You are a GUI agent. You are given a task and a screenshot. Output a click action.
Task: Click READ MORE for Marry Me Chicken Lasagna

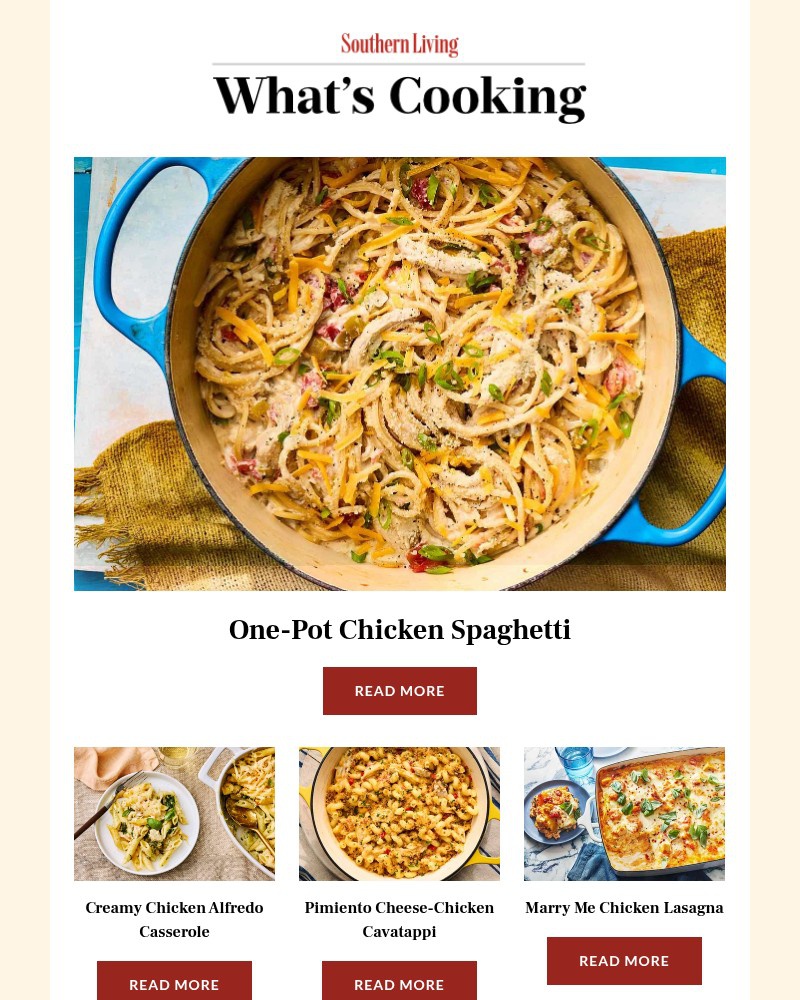624,960
